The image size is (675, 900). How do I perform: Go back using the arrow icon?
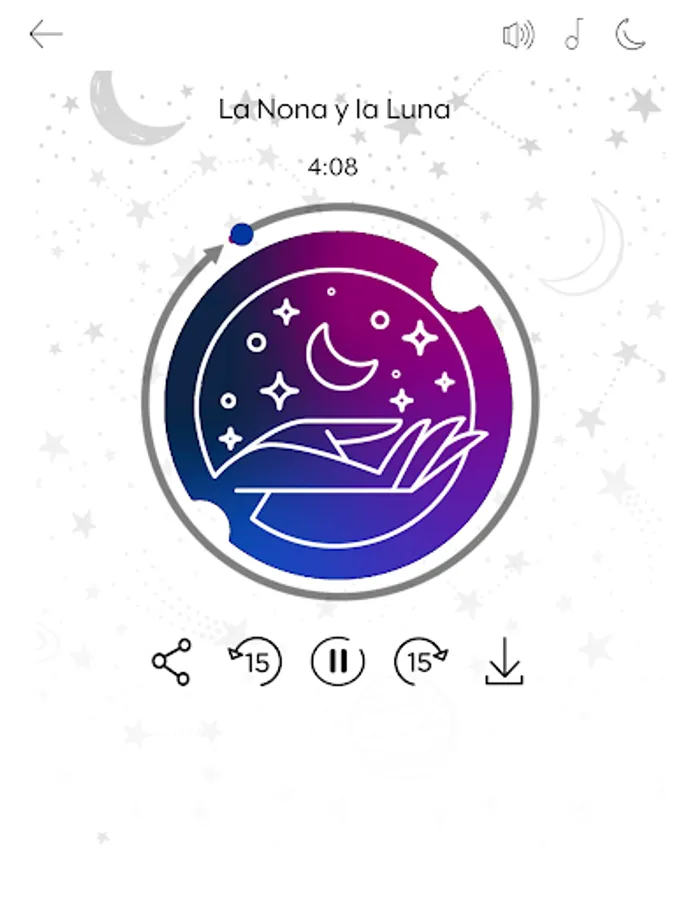[x=46, y=34]
